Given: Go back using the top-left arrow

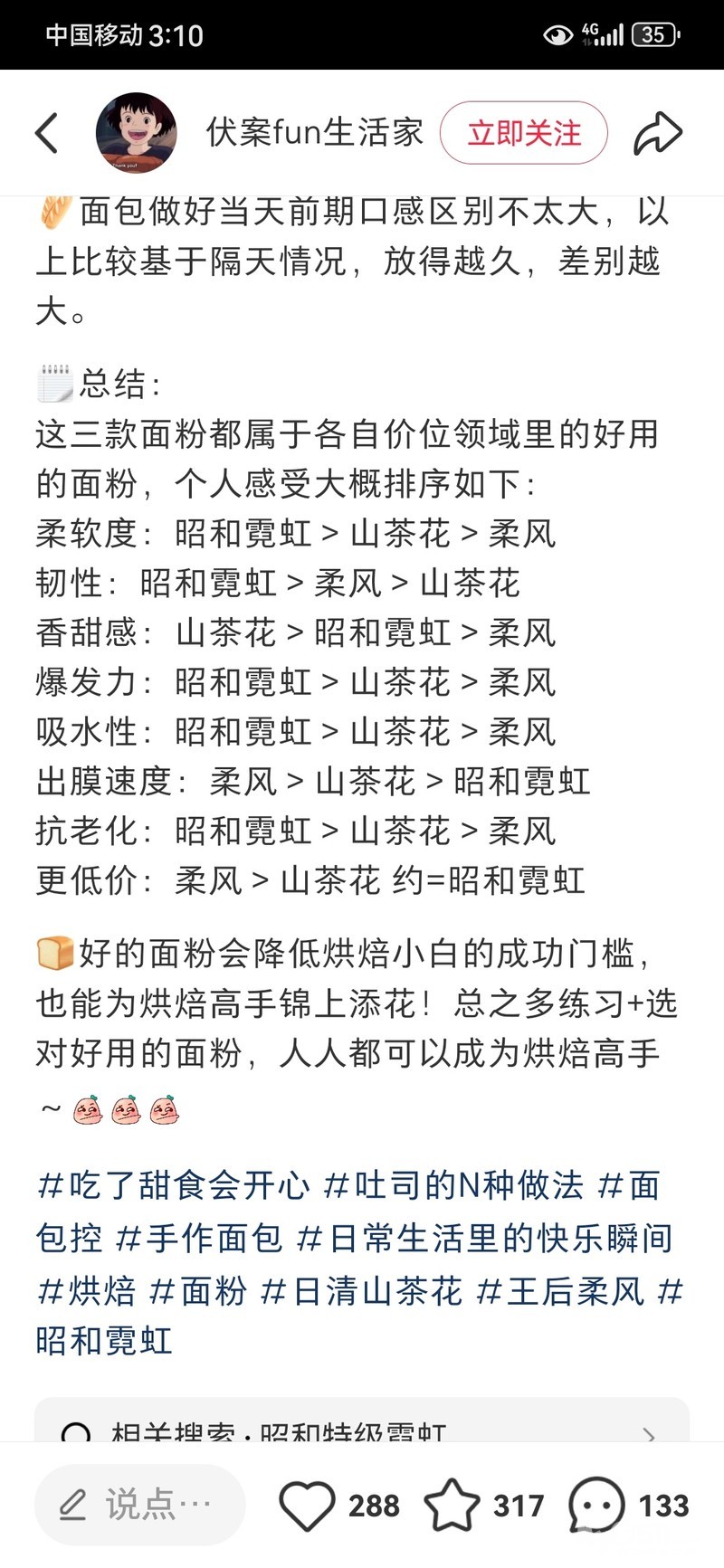Looking at the screenshot, I should click(47, 134).
